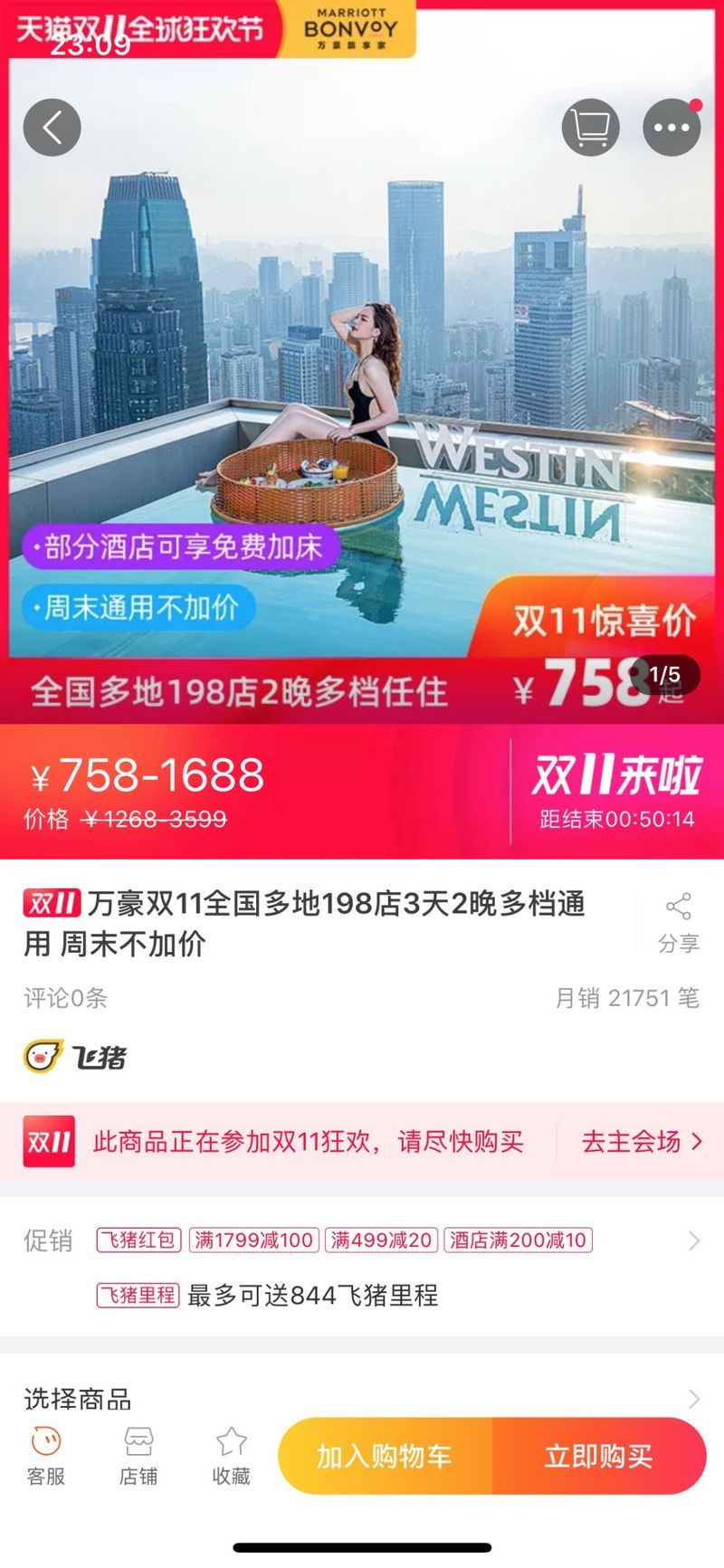Open the shopping cart icon

[590, 128]
